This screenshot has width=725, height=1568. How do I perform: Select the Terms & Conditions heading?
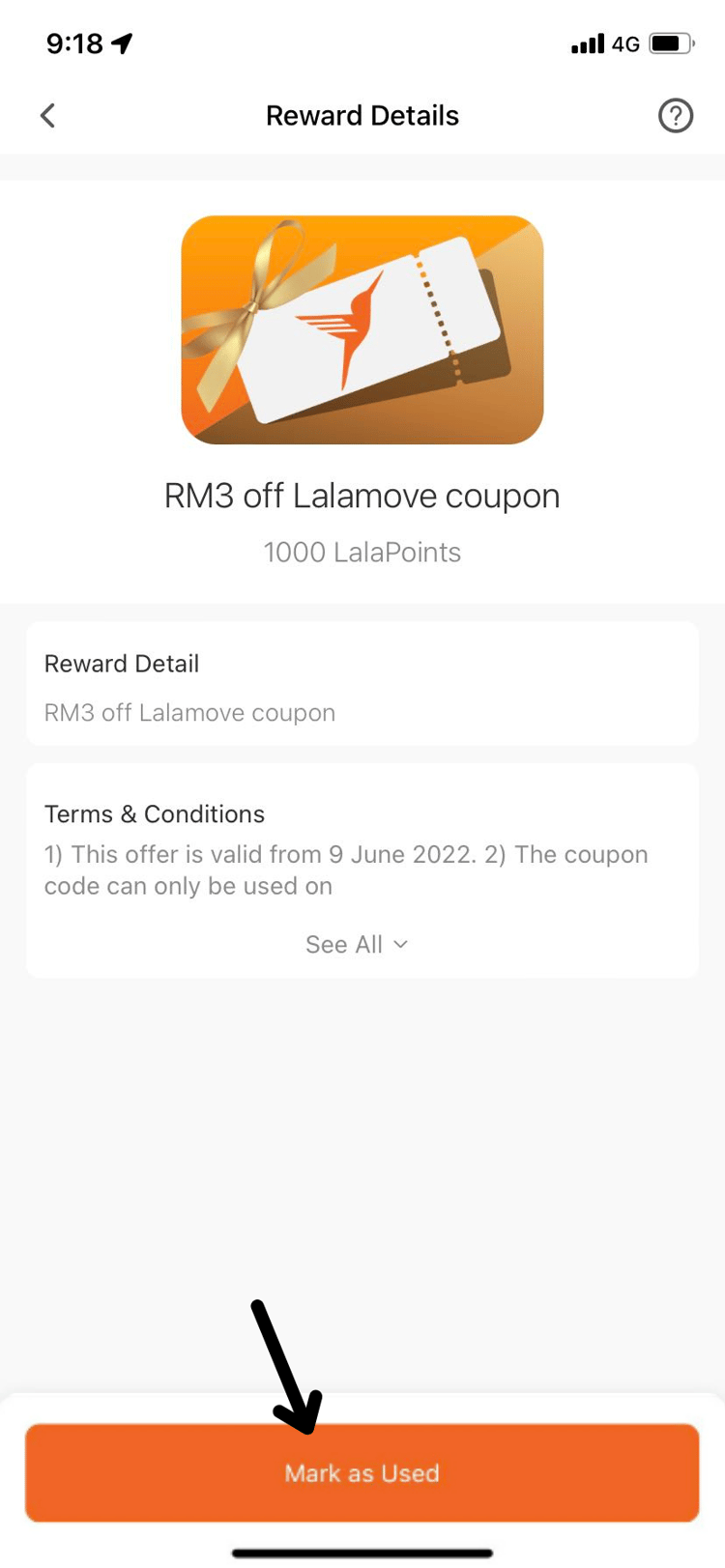(x=154, y=813)
